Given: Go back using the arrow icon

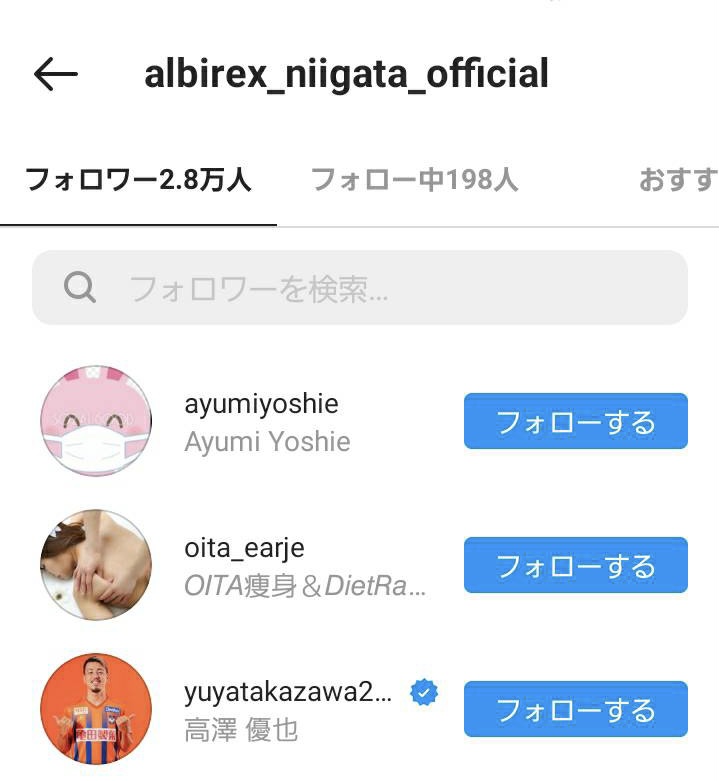Looking at the screenshot, I should point(55,74).
